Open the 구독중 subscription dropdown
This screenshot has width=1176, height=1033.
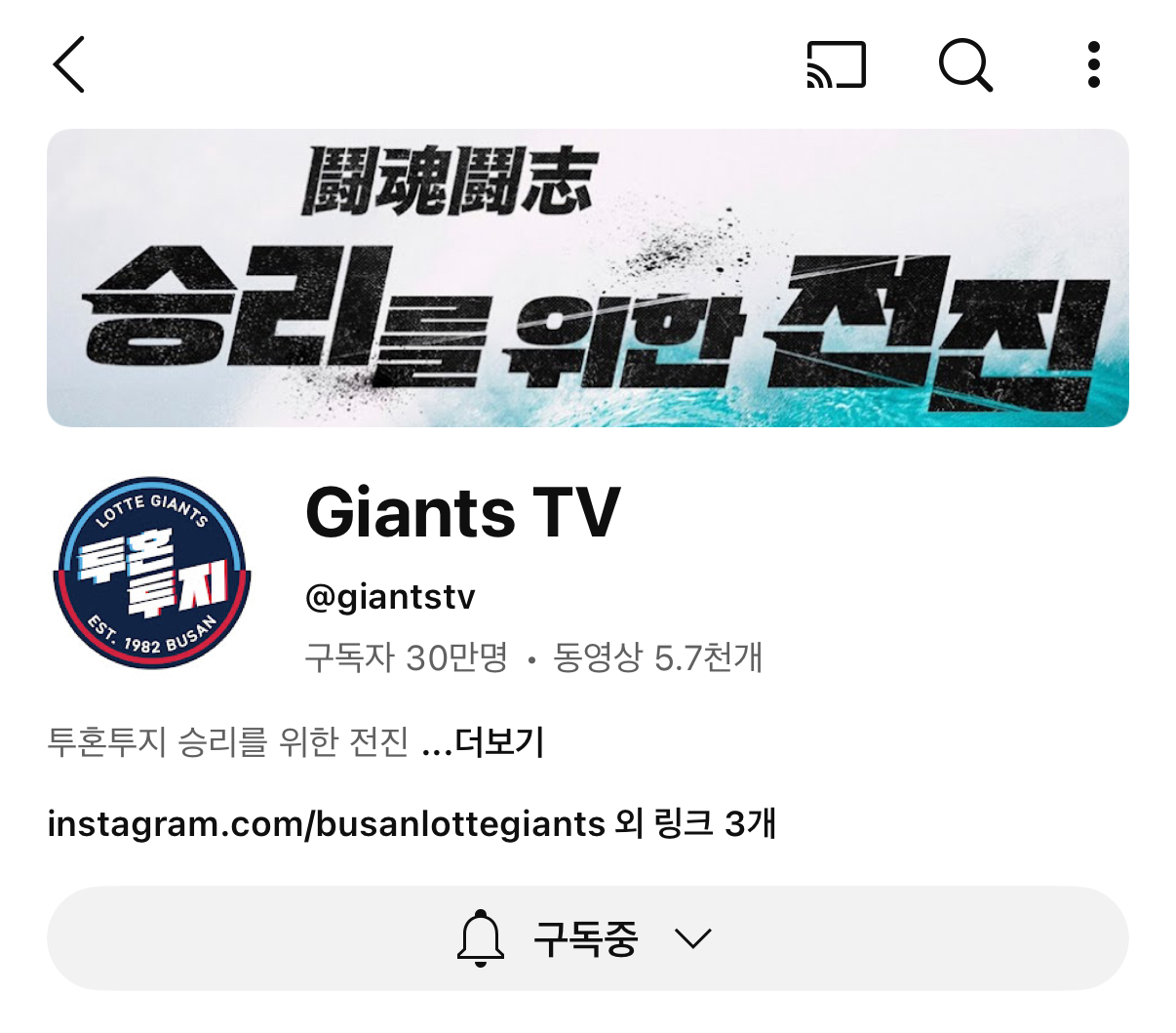(587, 938)
